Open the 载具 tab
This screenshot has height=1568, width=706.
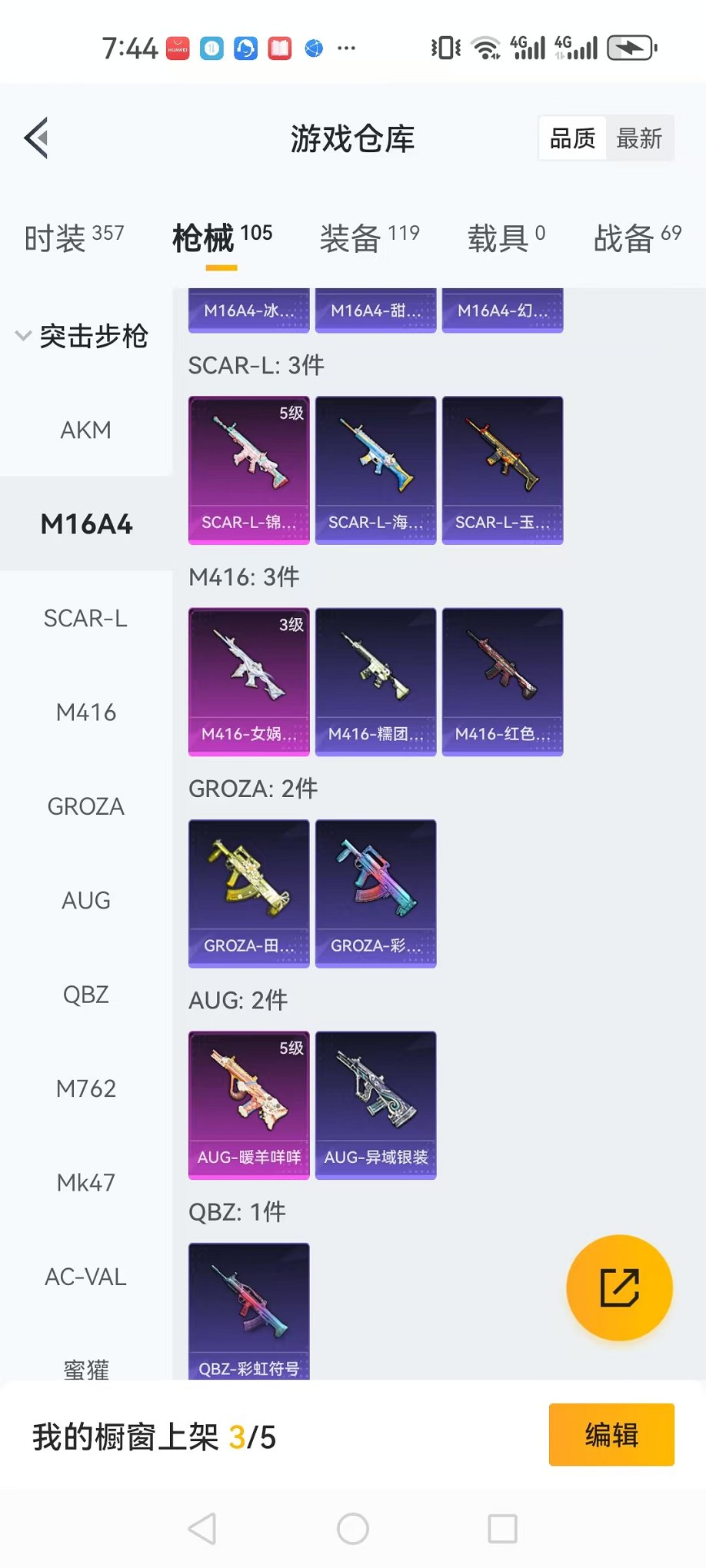coord(505,238)
